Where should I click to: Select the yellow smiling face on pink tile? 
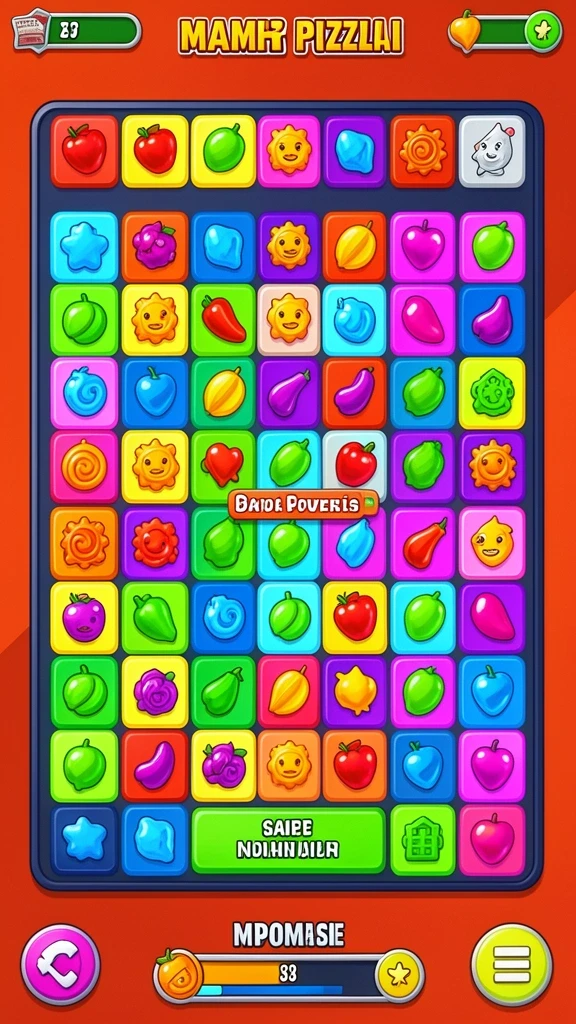(492, 541)
